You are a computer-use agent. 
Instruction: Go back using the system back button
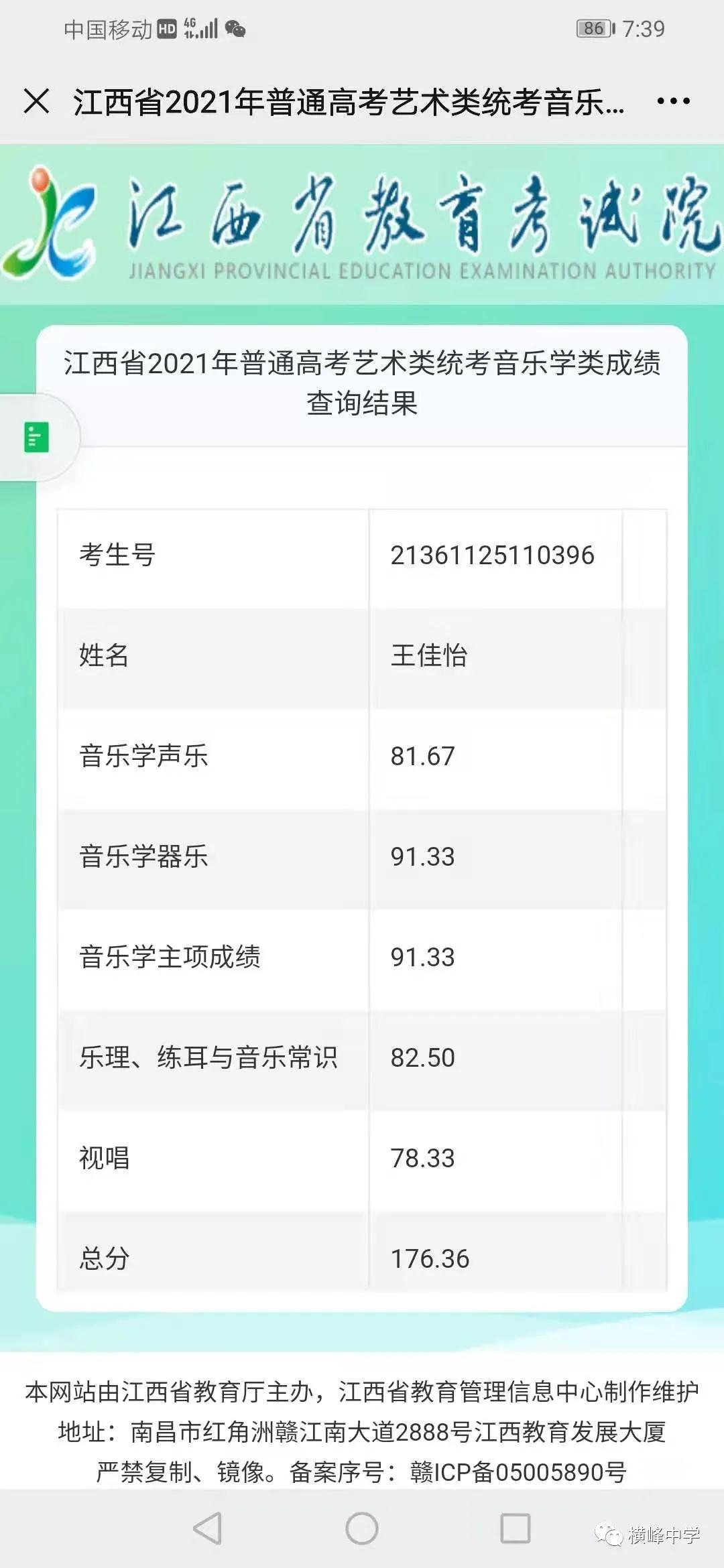(x=207, y=1528)
